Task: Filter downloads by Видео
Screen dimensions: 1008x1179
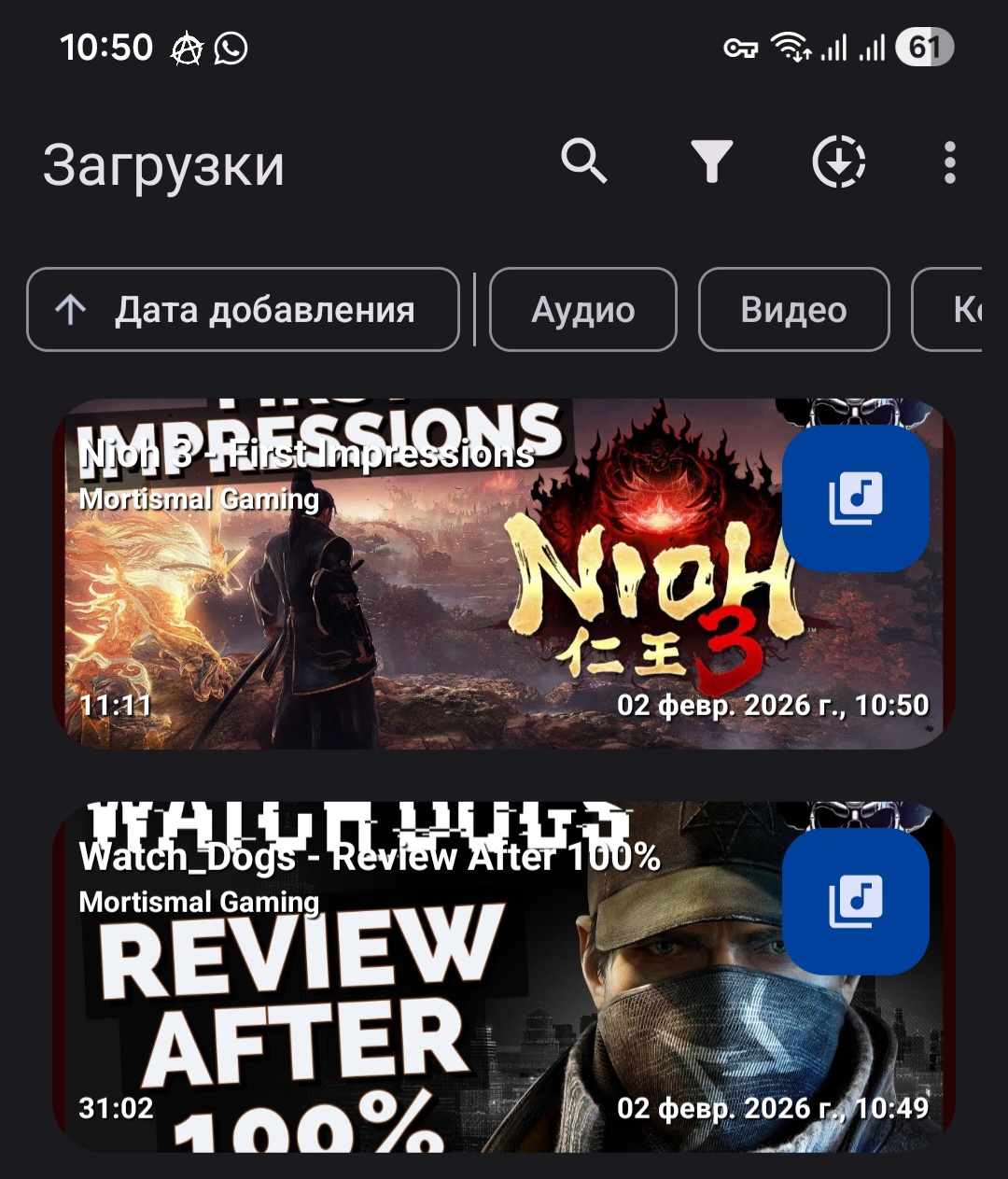Action: click(x=793, y=310)
